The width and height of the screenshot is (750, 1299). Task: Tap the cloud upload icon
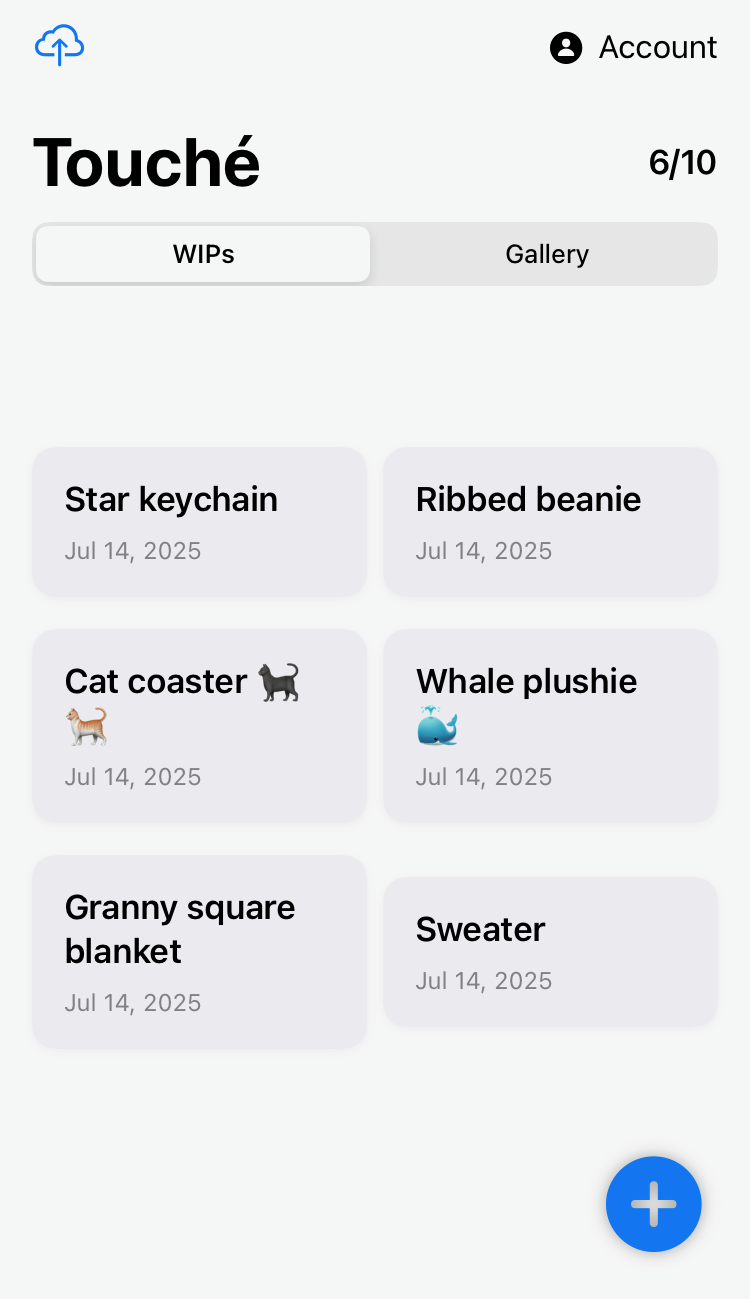point(60,46)
